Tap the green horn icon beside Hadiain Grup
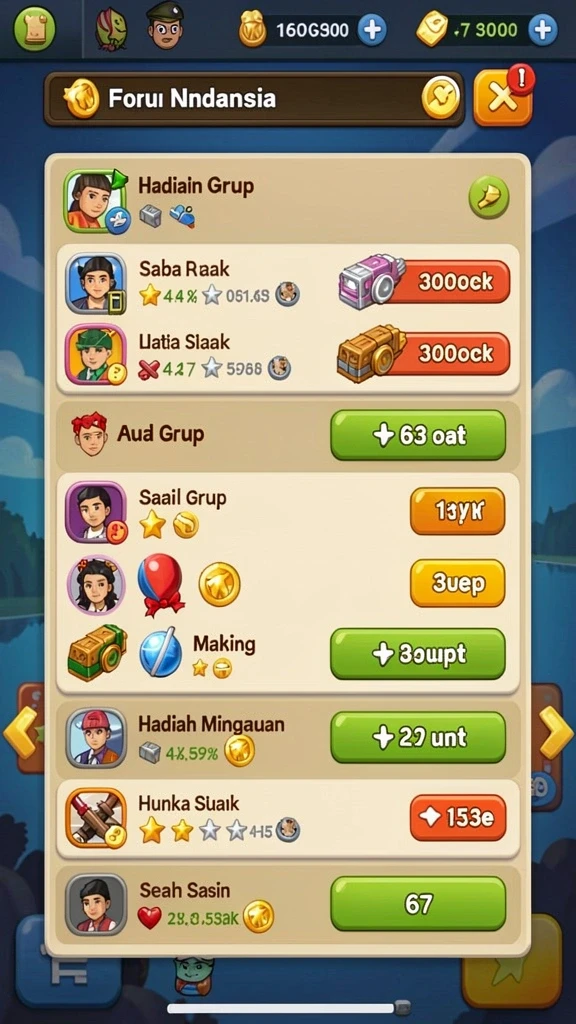The image size is (576, 1024). (x=488, y=197)
